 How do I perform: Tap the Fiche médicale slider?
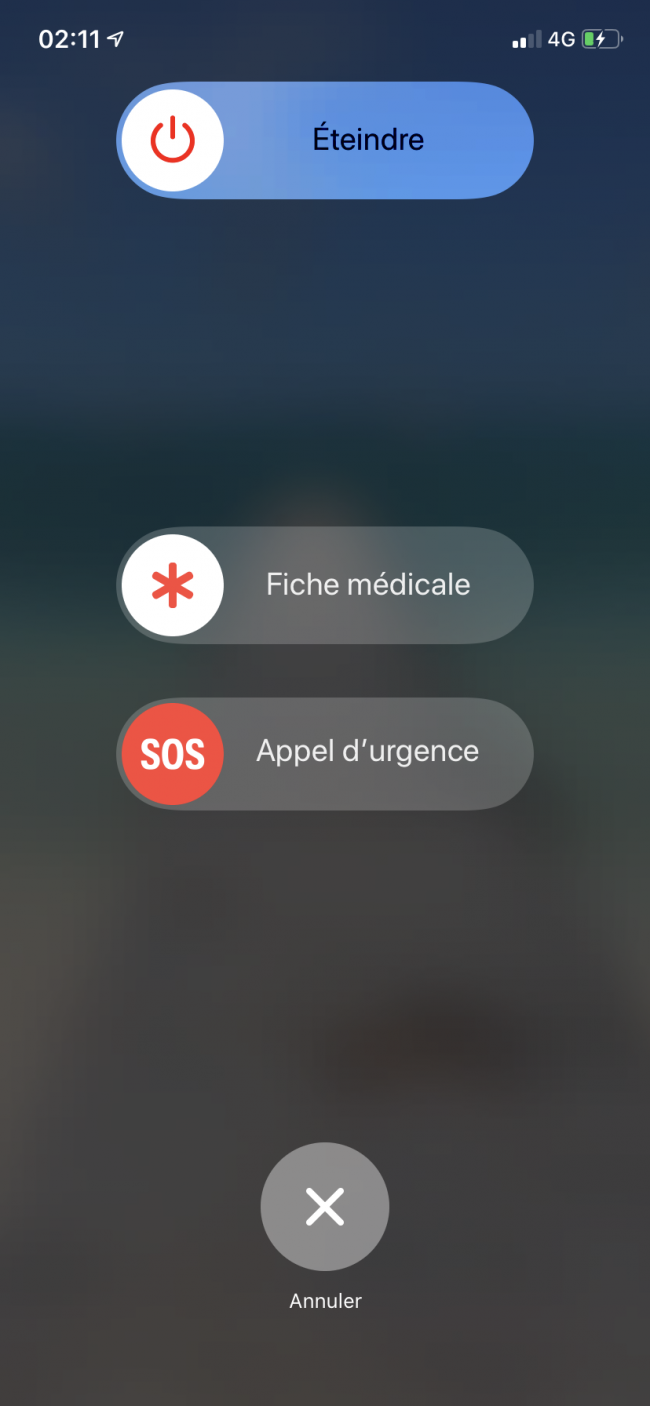point(173,586)
